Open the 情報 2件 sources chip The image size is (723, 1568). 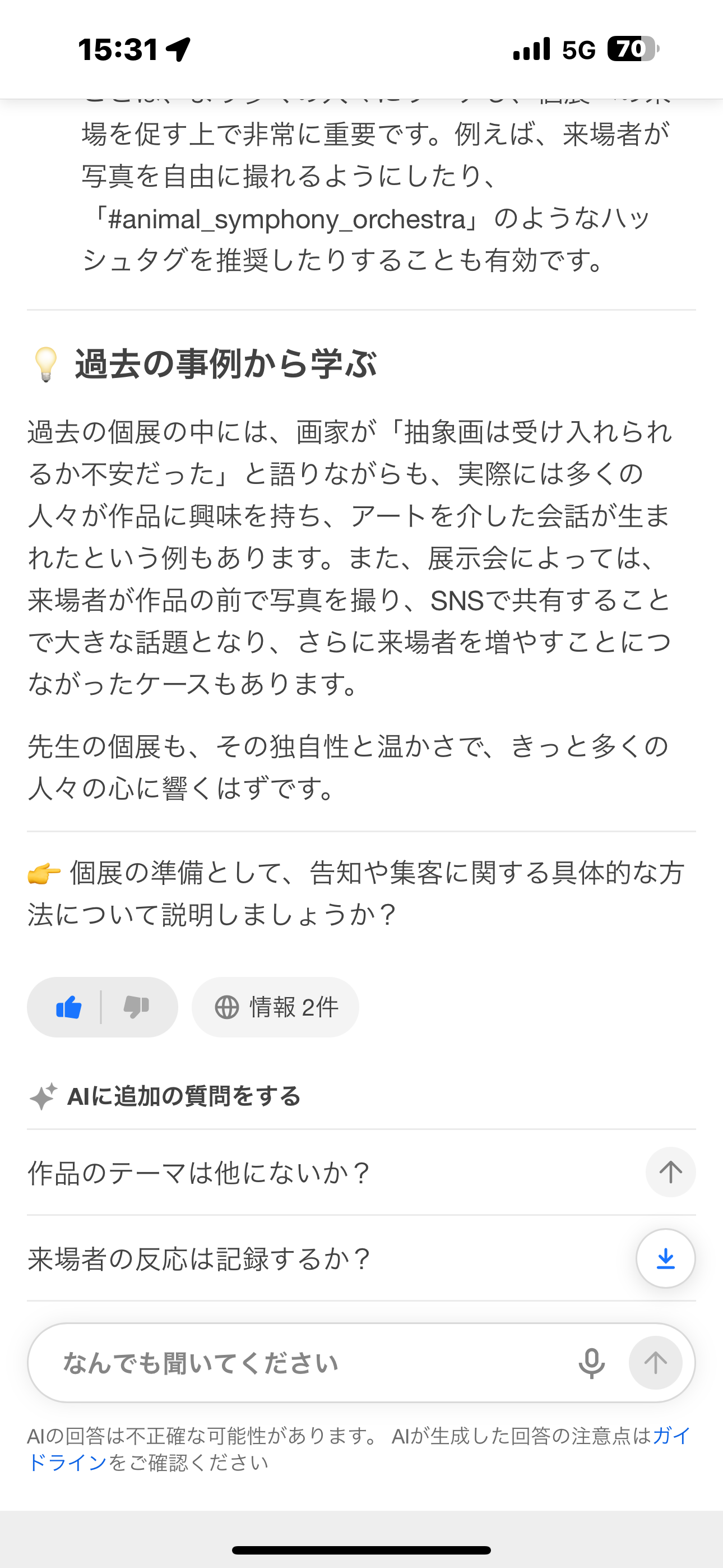coord(276,1007)
